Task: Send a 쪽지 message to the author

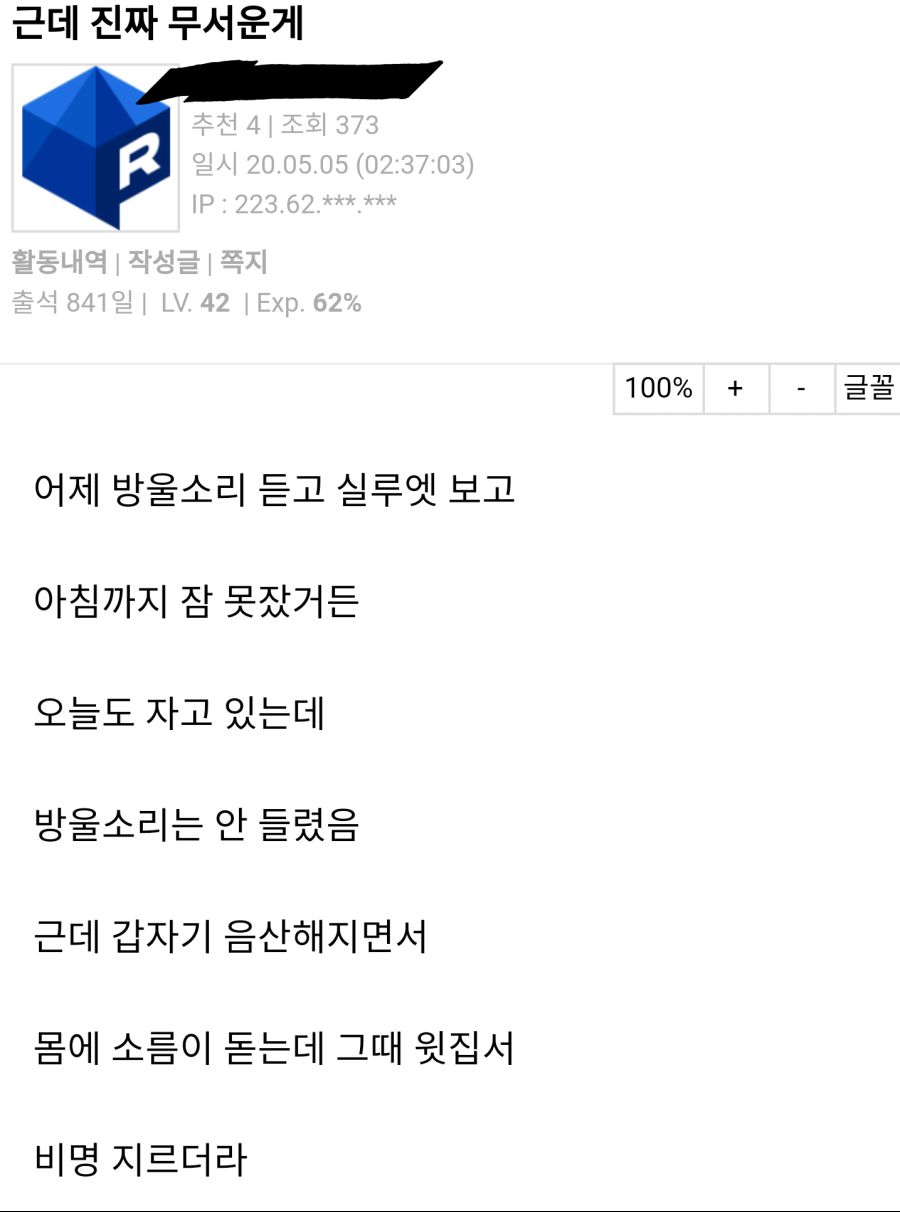Action: pos(243,263)
